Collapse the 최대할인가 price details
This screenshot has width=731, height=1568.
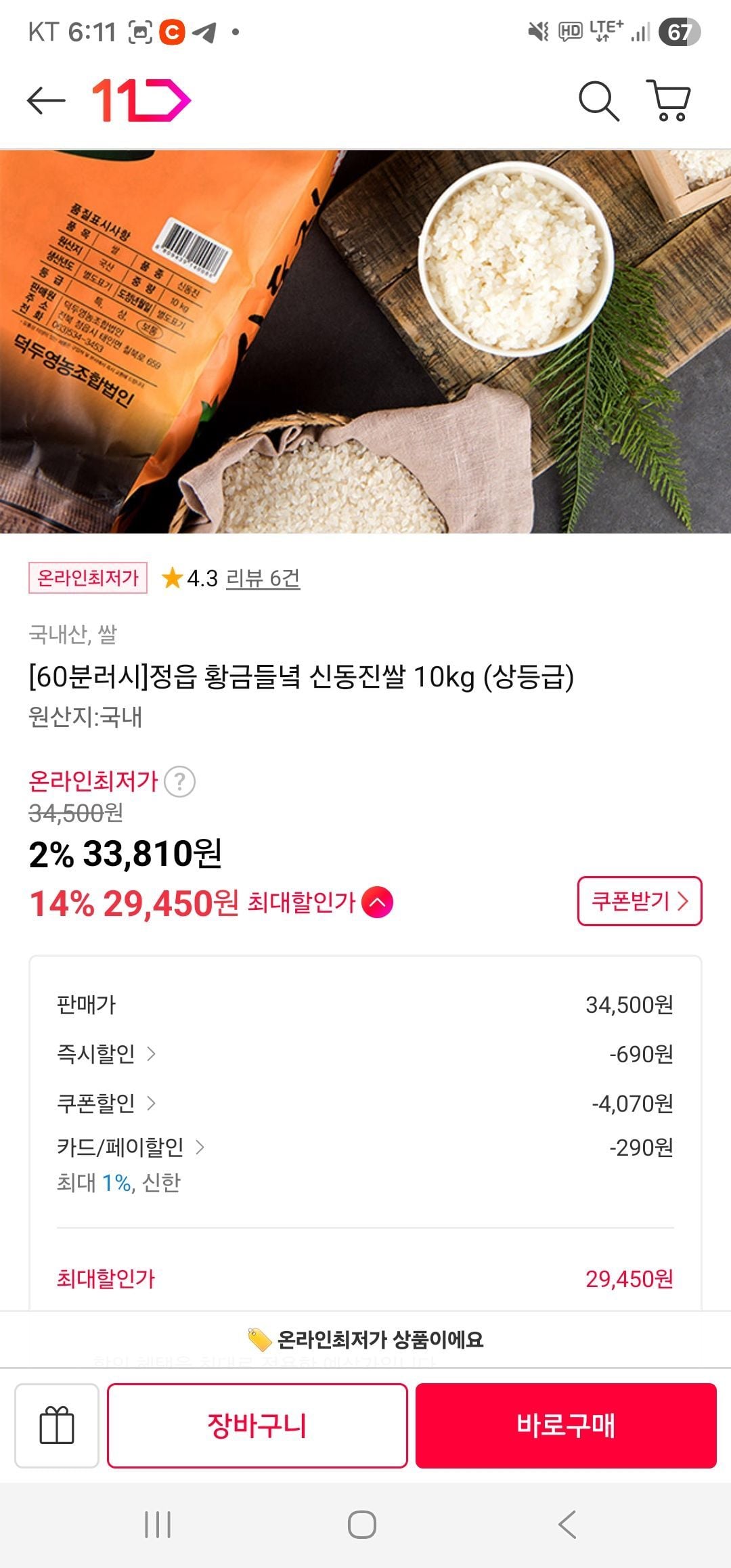(x=378, y=902)
